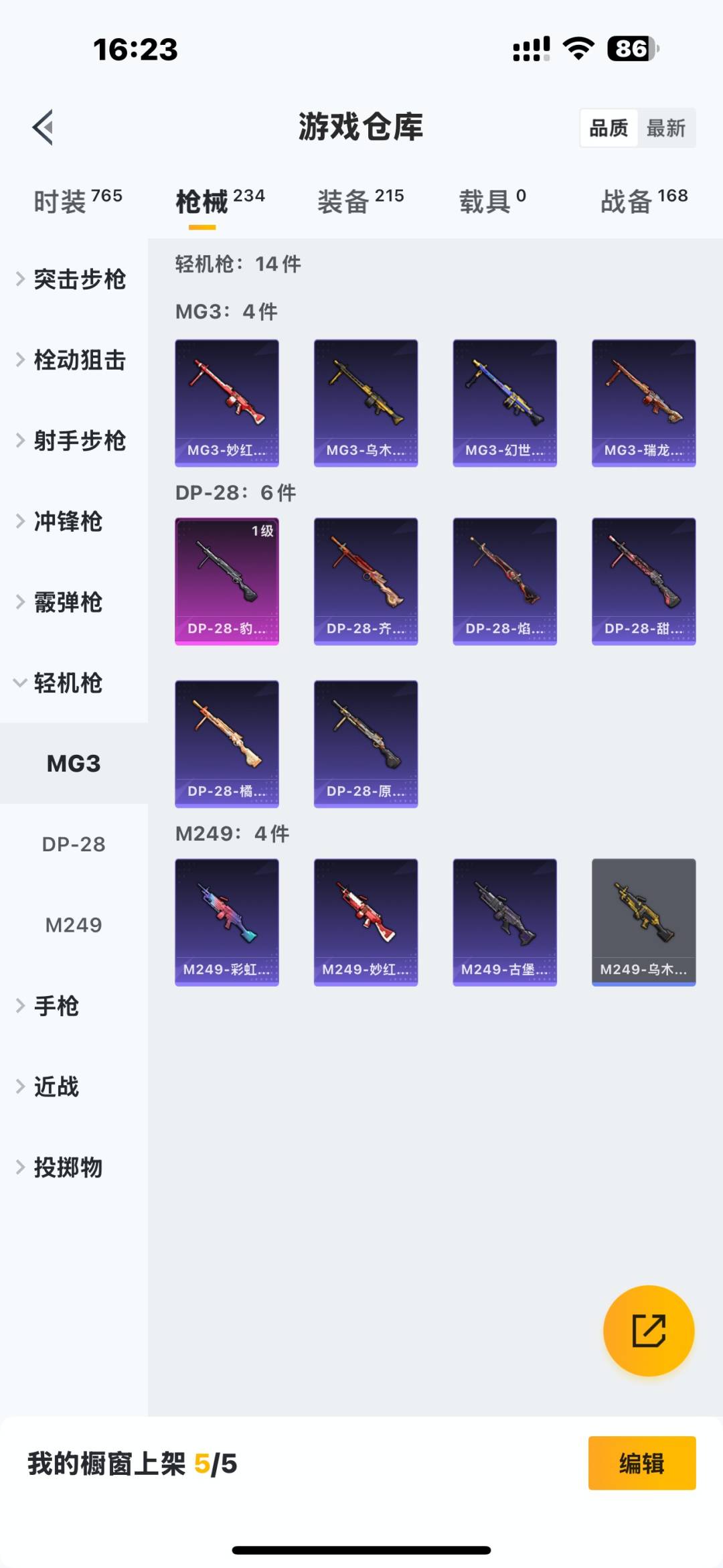The height and width of the screenshot is (1568, 723).
Task: Select the DP-28-豹 purple weapon card
Action: point(226,581)
